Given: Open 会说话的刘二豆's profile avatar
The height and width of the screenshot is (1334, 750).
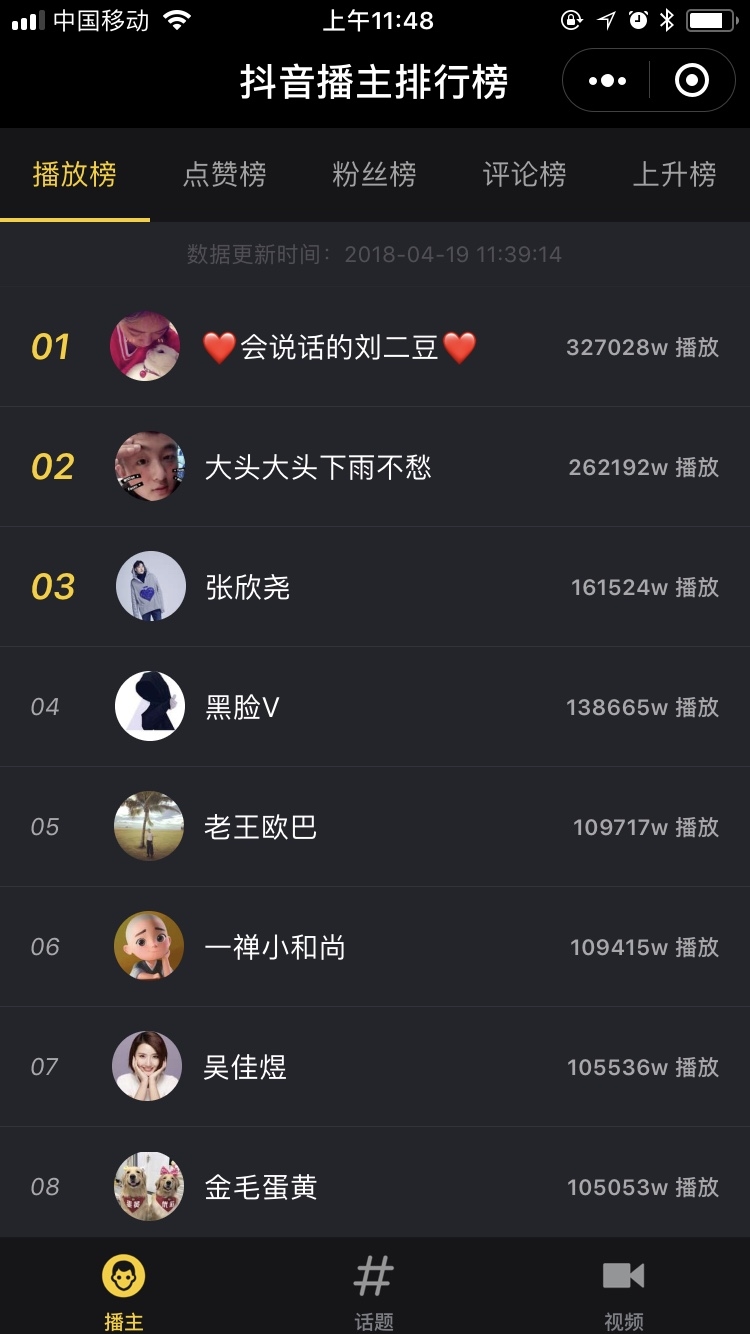Looking at the screenshot, I should tap(148, 347).
